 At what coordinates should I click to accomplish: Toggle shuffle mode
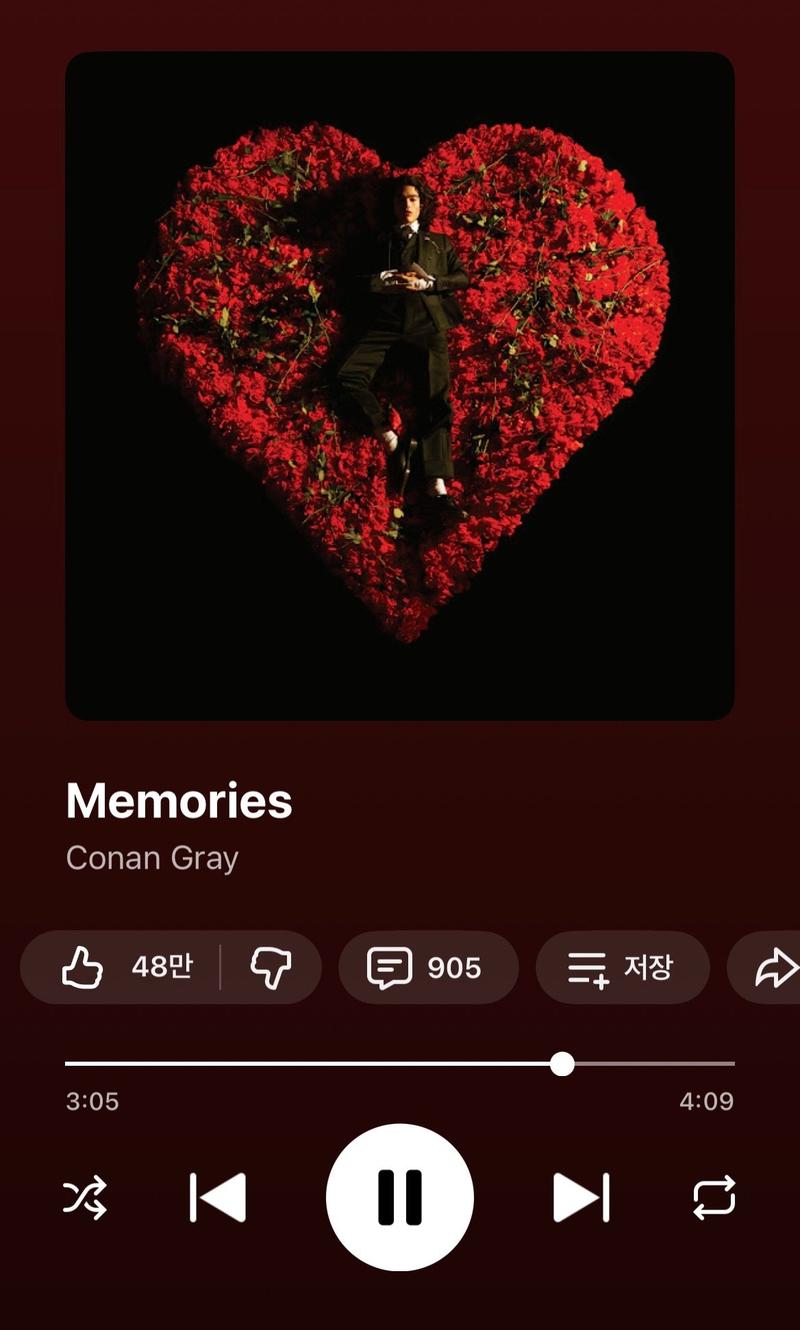[85, 1197]
